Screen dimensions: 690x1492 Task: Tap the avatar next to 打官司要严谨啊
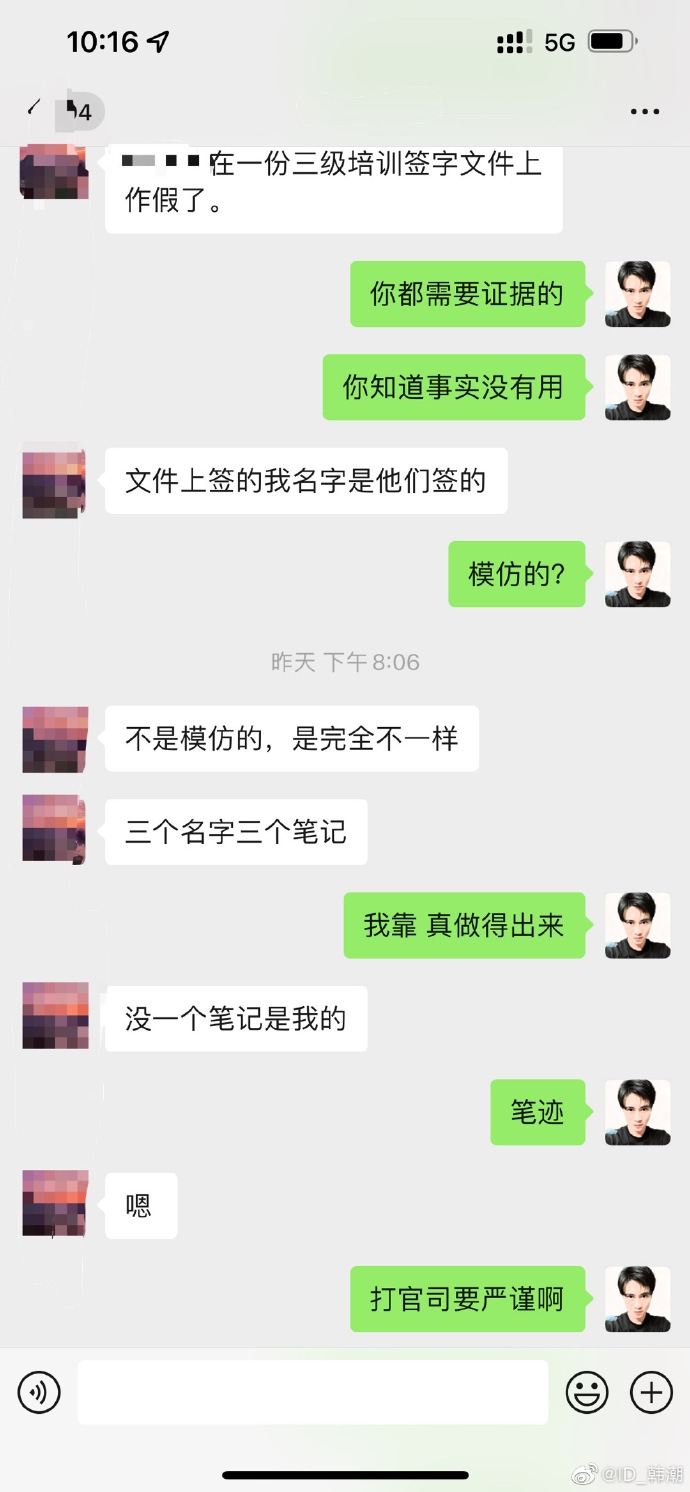tap(637, 1298)
